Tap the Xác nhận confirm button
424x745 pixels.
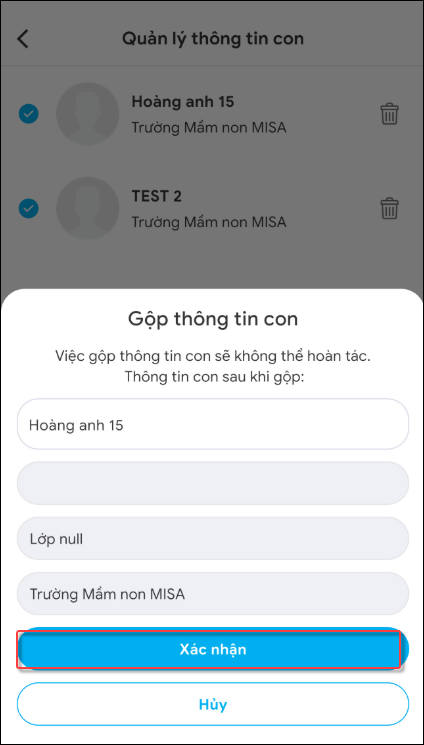point(212,649)
